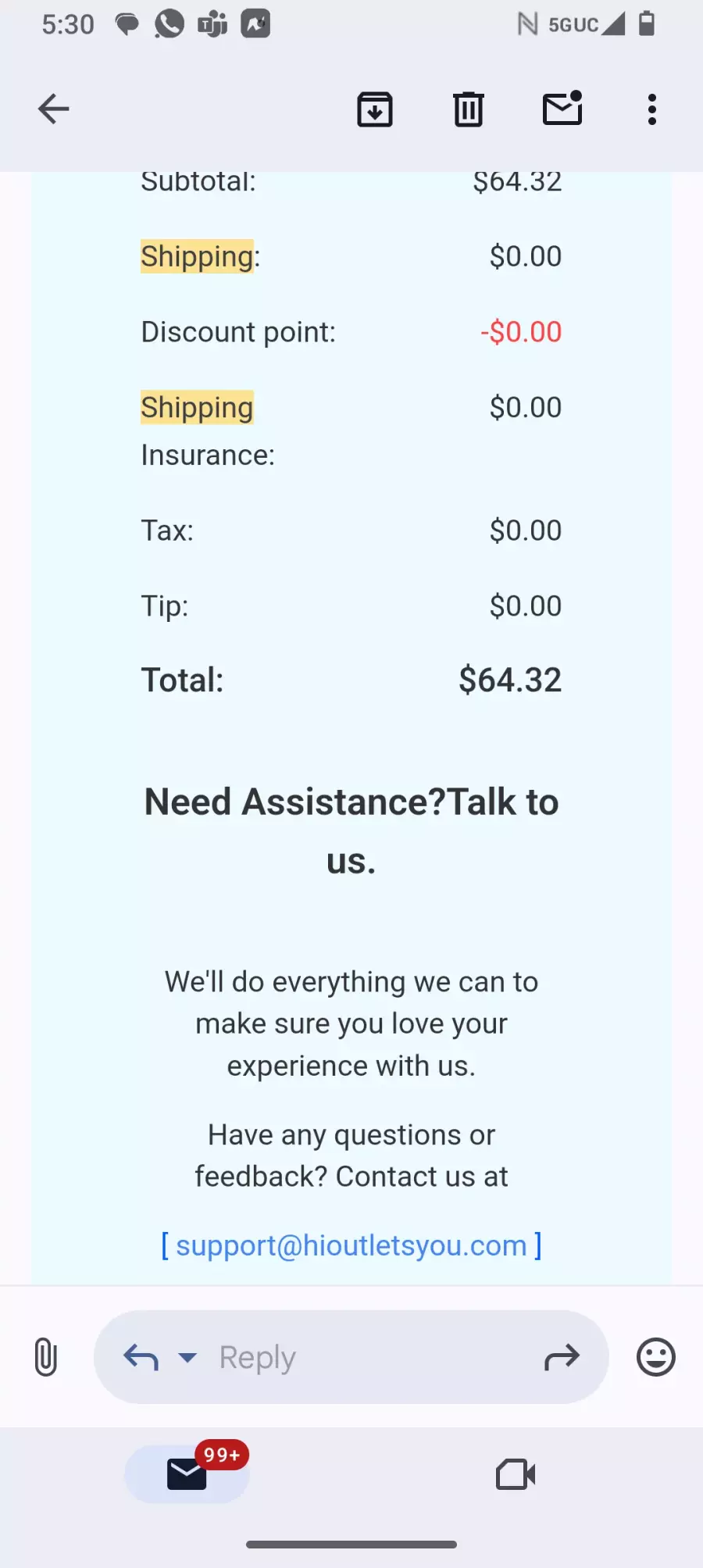Tap the Reply text field
703x1568 pixels.
pyautogui.click(x=351, y=1357)
